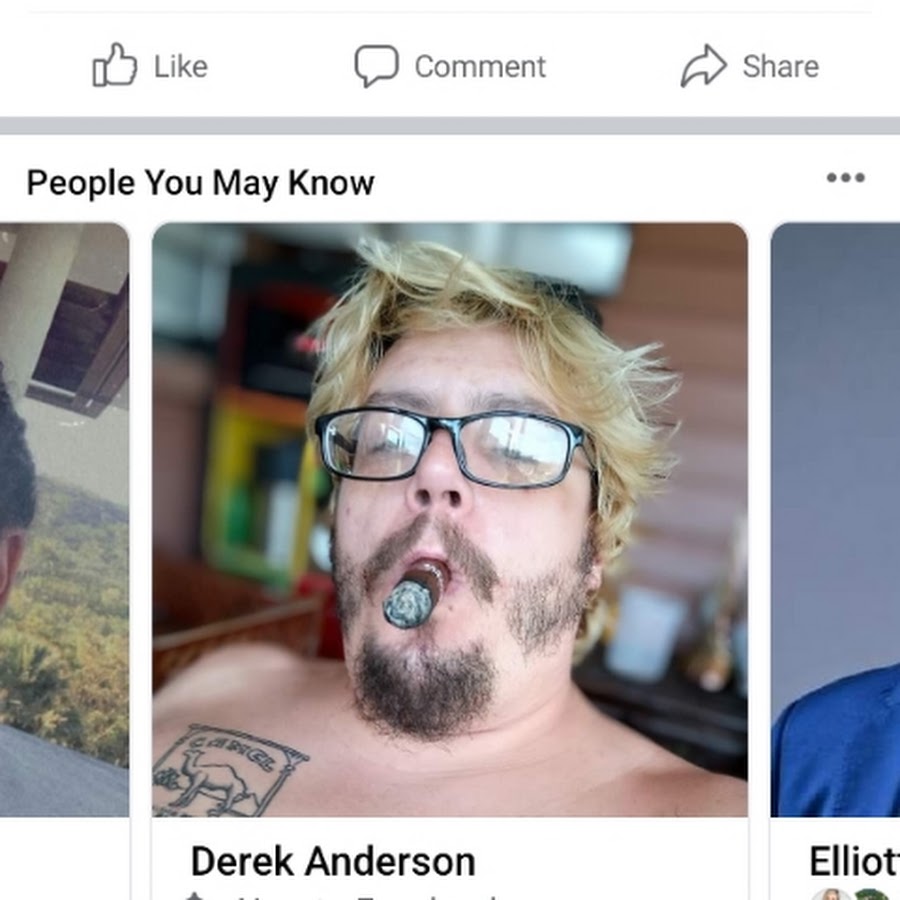
Task: Open Derek Anderson's profile card
Action: 450,520
